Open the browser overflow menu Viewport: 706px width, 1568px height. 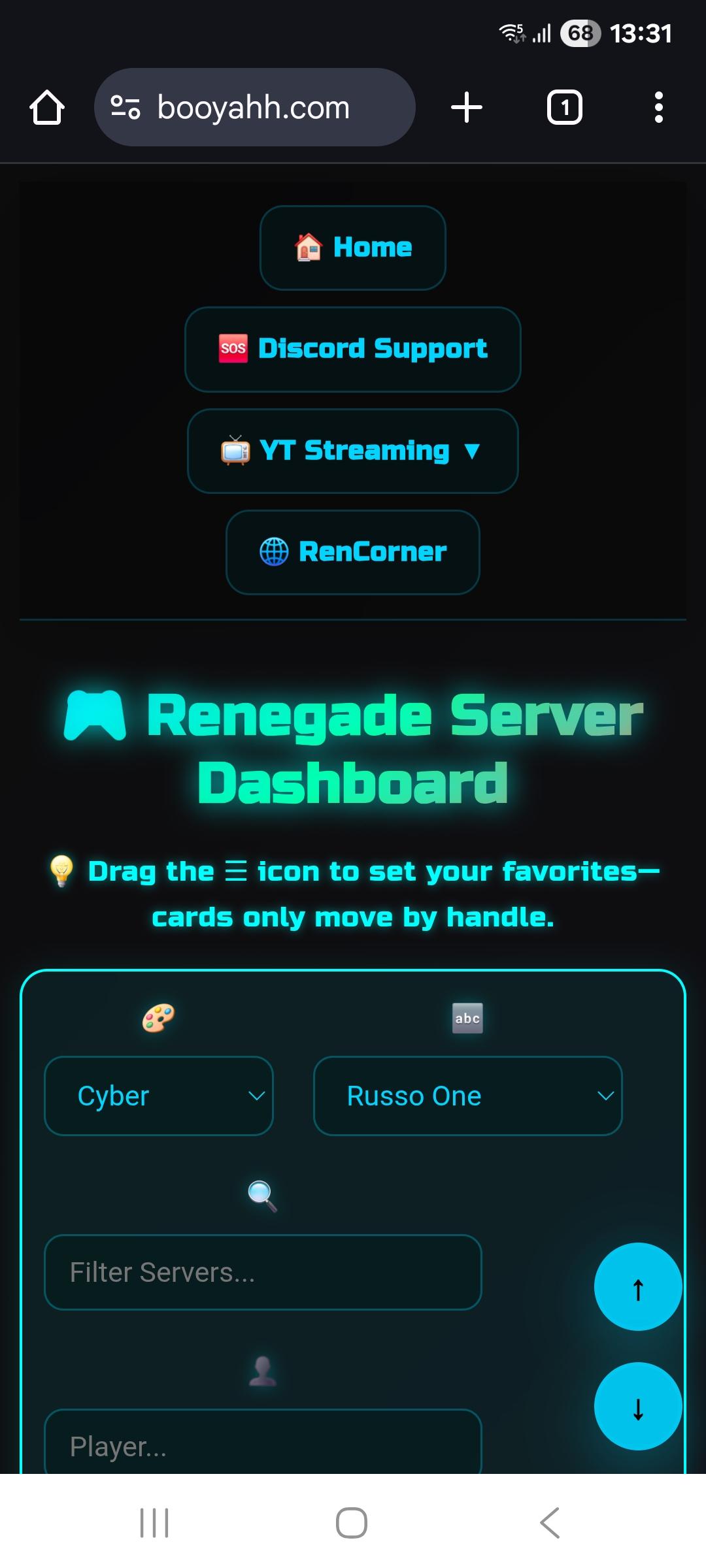point(658,108)
